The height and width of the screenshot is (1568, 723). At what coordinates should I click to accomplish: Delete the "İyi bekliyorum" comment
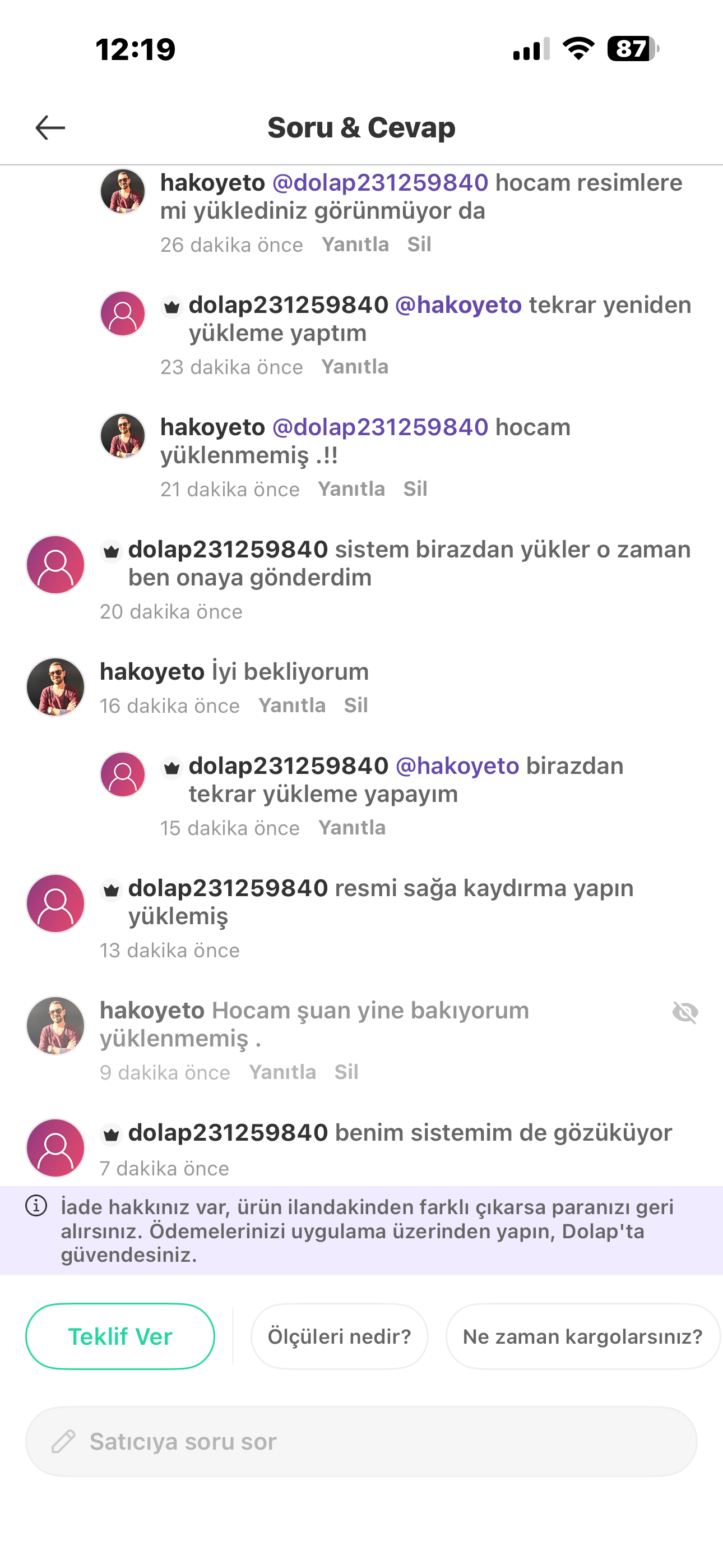click(355, 705)
